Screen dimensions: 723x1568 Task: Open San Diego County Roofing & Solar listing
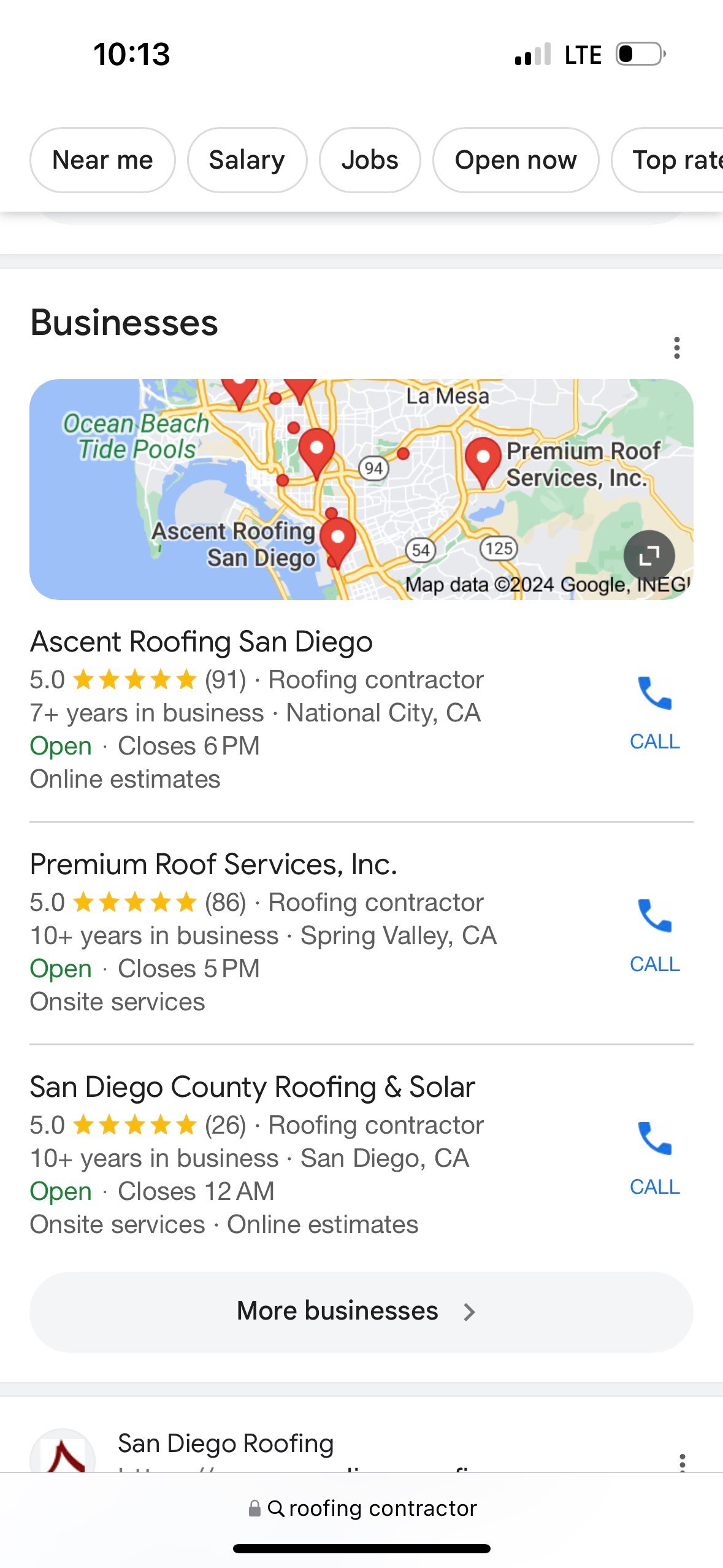[x=252, y=1087]
